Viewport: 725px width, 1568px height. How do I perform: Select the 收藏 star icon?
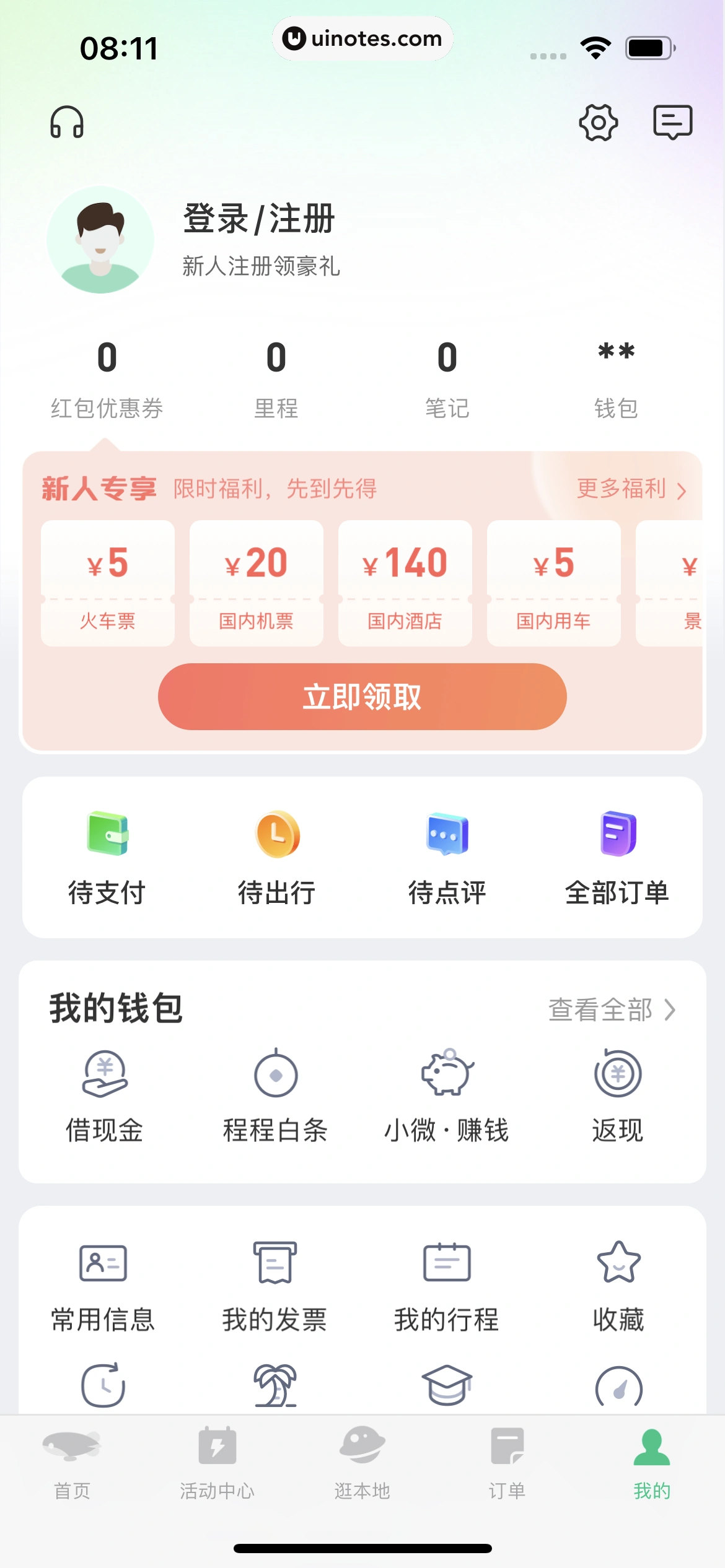pyautogui.click(x=617, y=1263)
